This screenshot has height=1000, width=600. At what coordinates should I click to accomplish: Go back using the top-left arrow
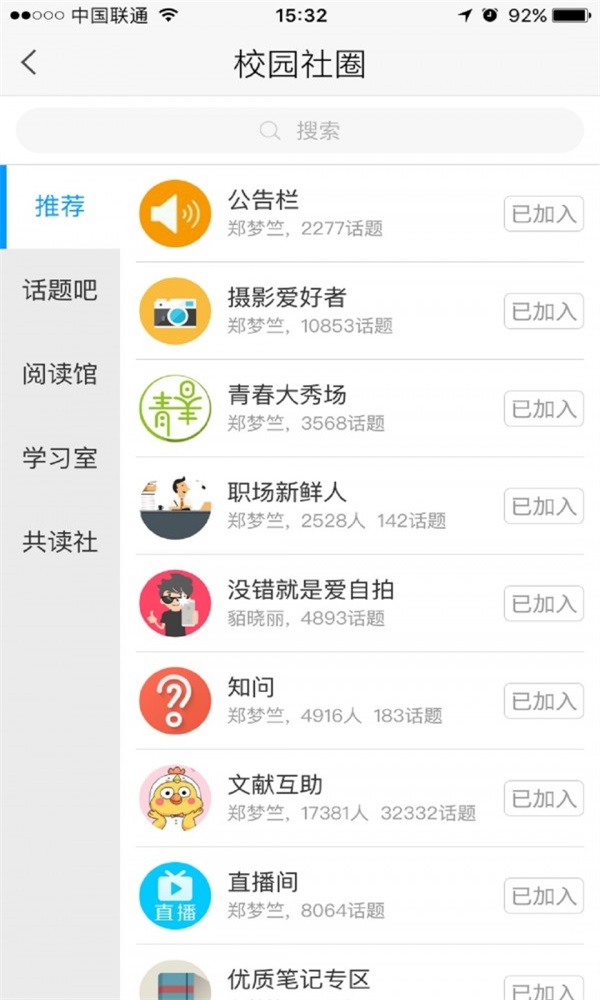(29, 63)
